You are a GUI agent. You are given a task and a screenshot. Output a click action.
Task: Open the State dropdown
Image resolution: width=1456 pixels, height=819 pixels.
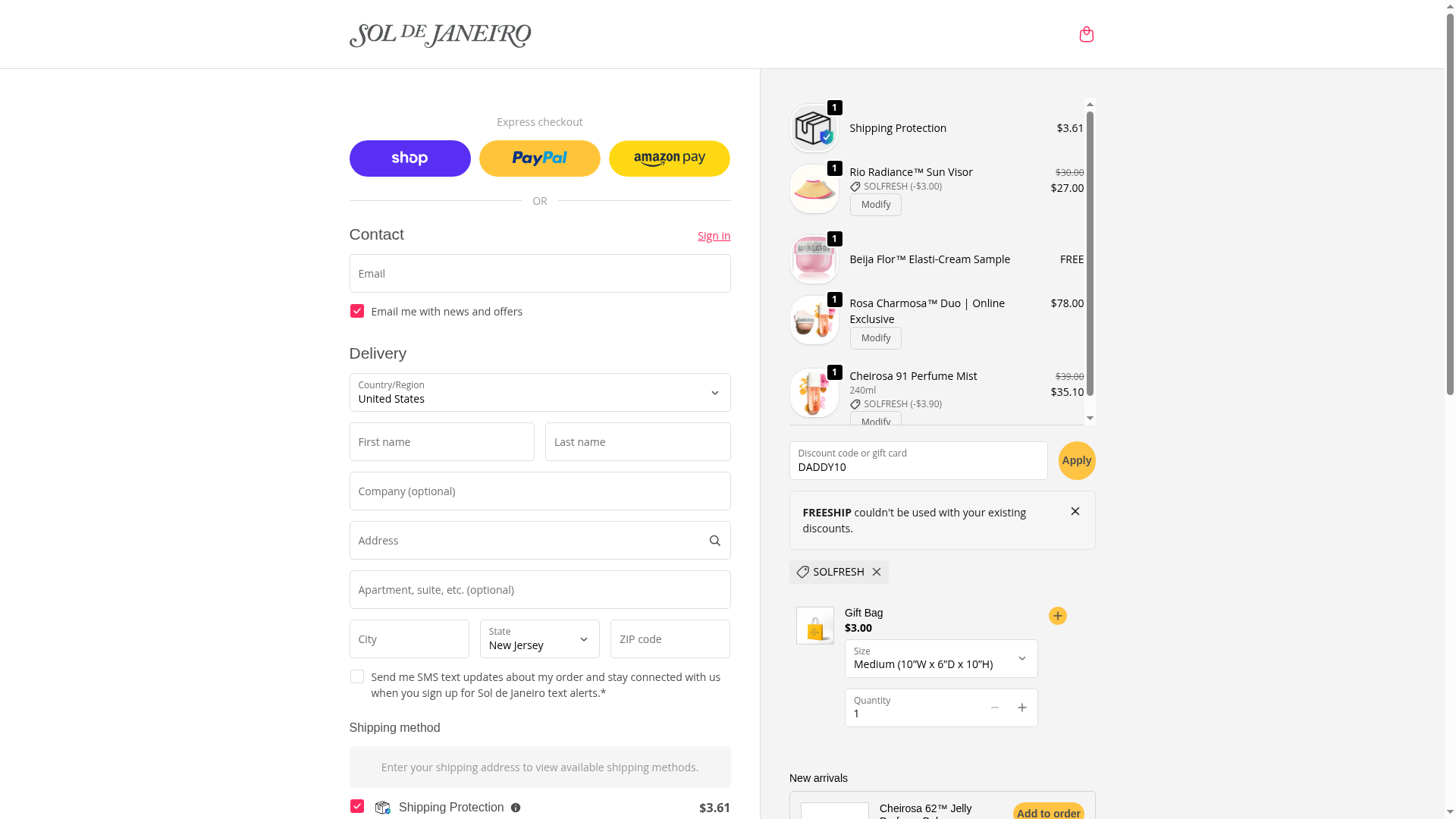point(539,639)
